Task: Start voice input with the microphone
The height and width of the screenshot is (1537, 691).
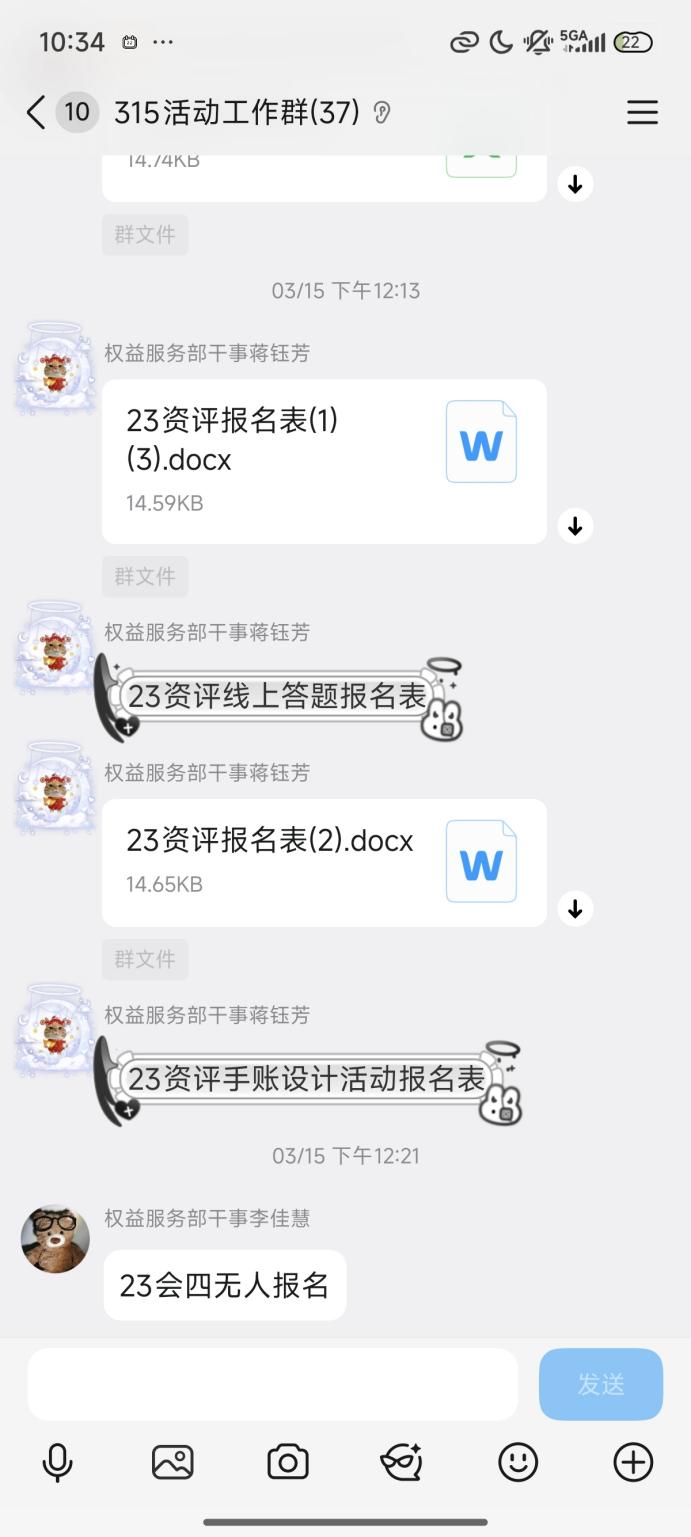Action: coord(57,1463)
